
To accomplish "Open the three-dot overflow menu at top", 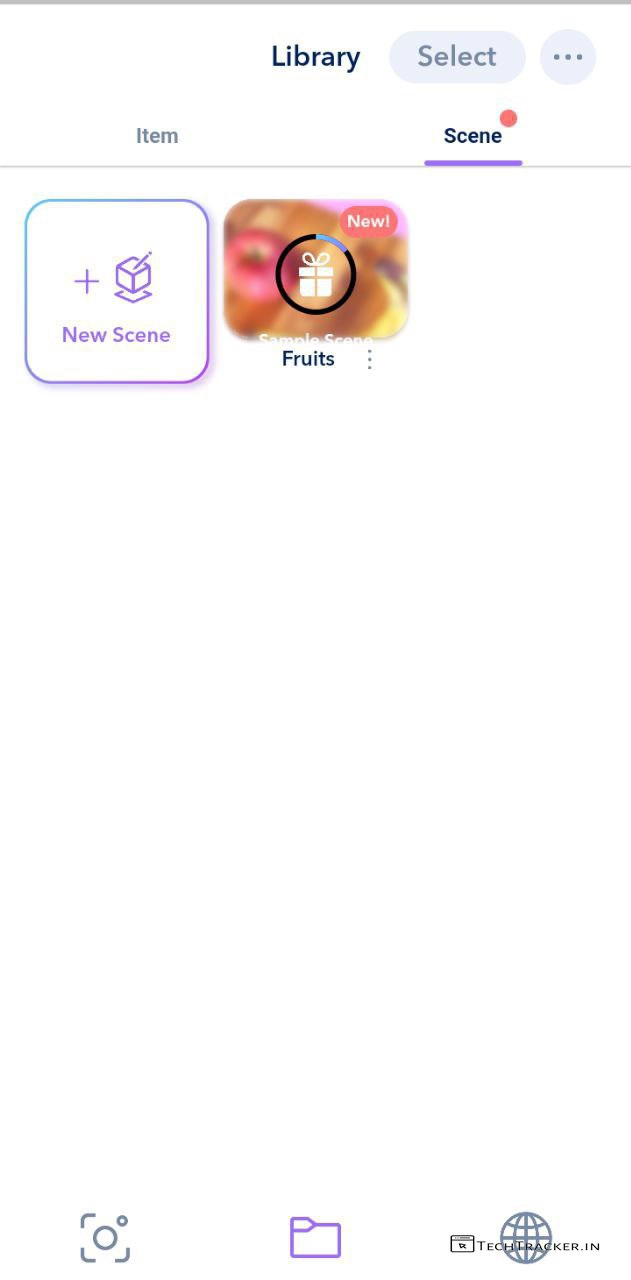I will click(x=568, y=57).
